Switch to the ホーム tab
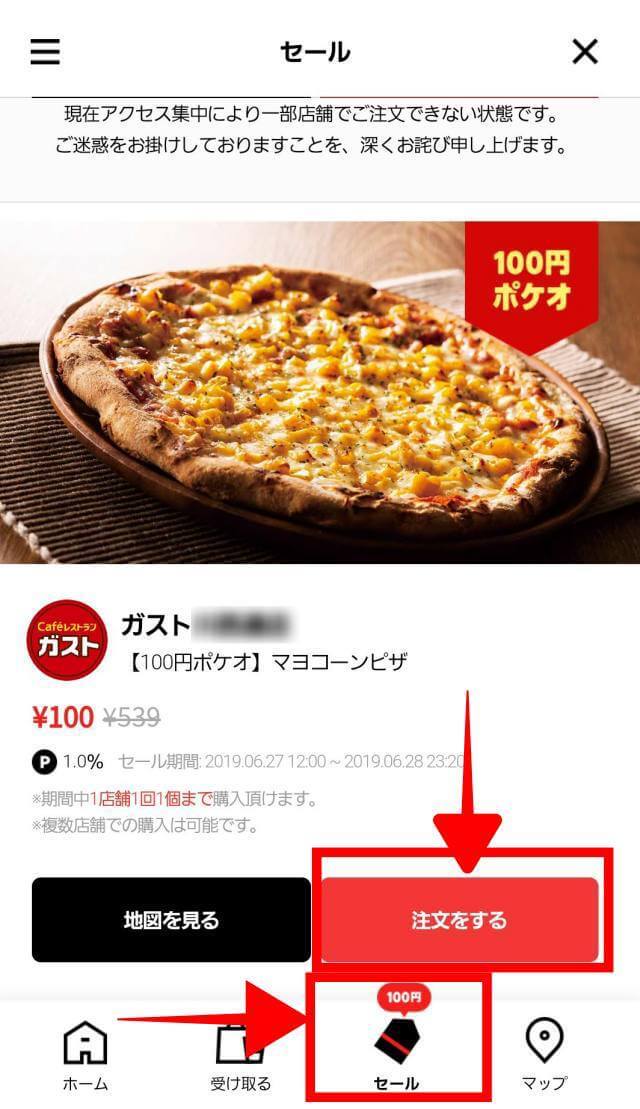The width and height of the screenshot is (640, 1109). coord(85,1055)
